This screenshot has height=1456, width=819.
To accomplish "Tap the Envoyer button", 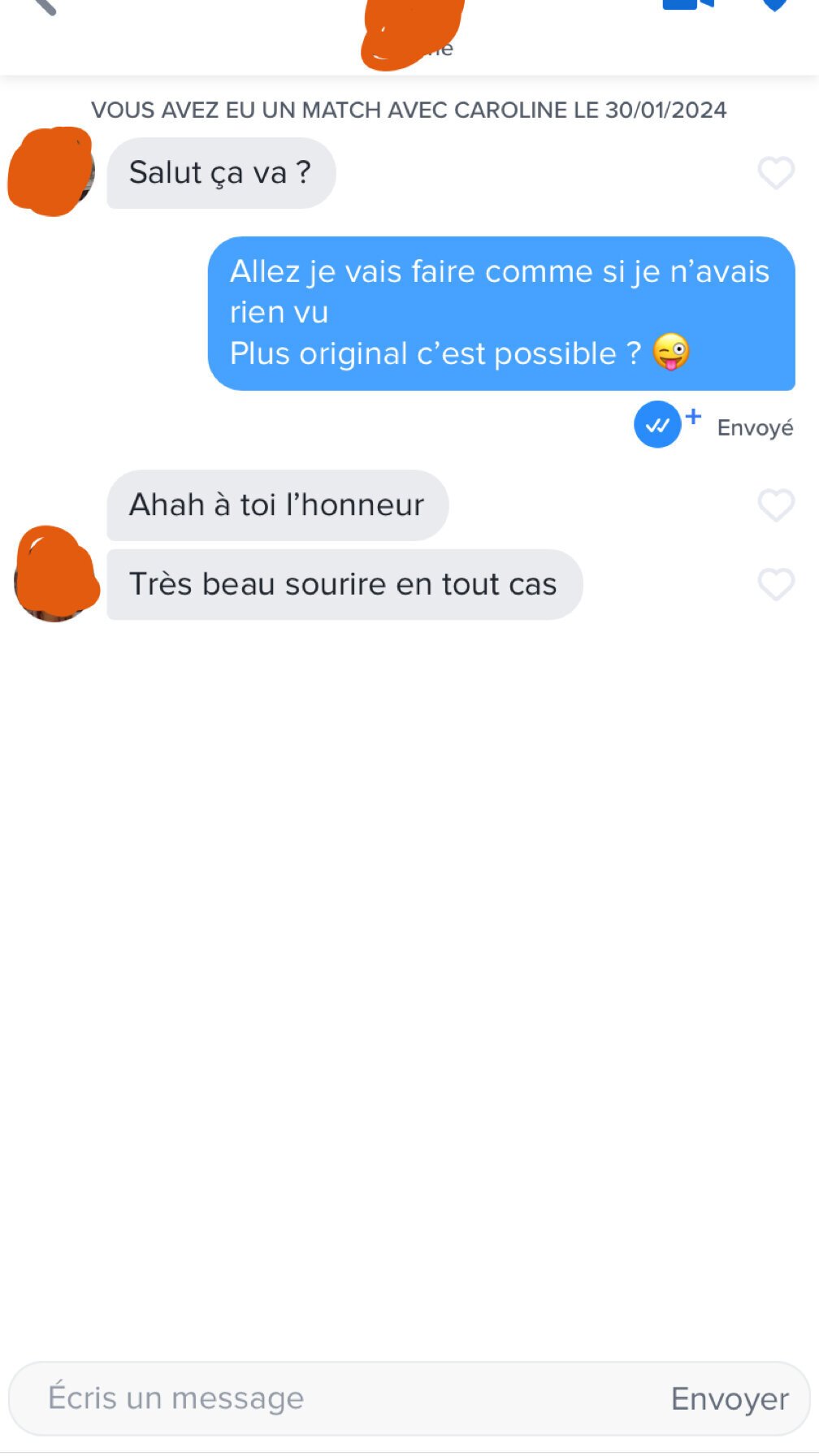I will pyautogui.click(x=729, y=1399).
